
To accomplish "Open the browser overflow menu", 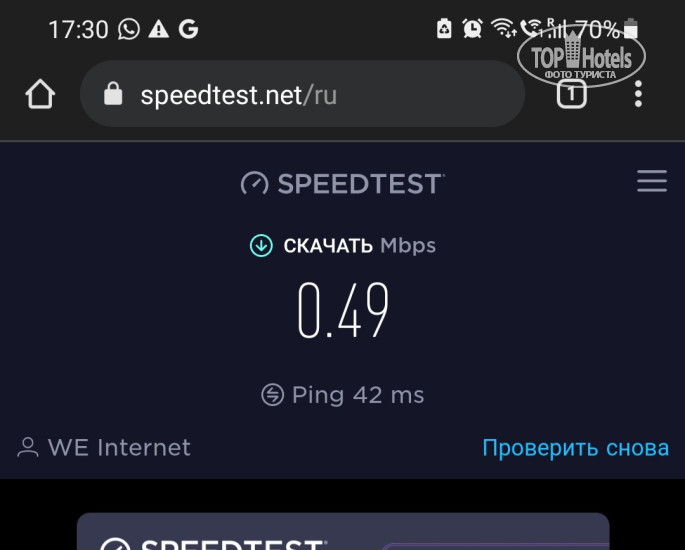I will [x=638, y=95].
